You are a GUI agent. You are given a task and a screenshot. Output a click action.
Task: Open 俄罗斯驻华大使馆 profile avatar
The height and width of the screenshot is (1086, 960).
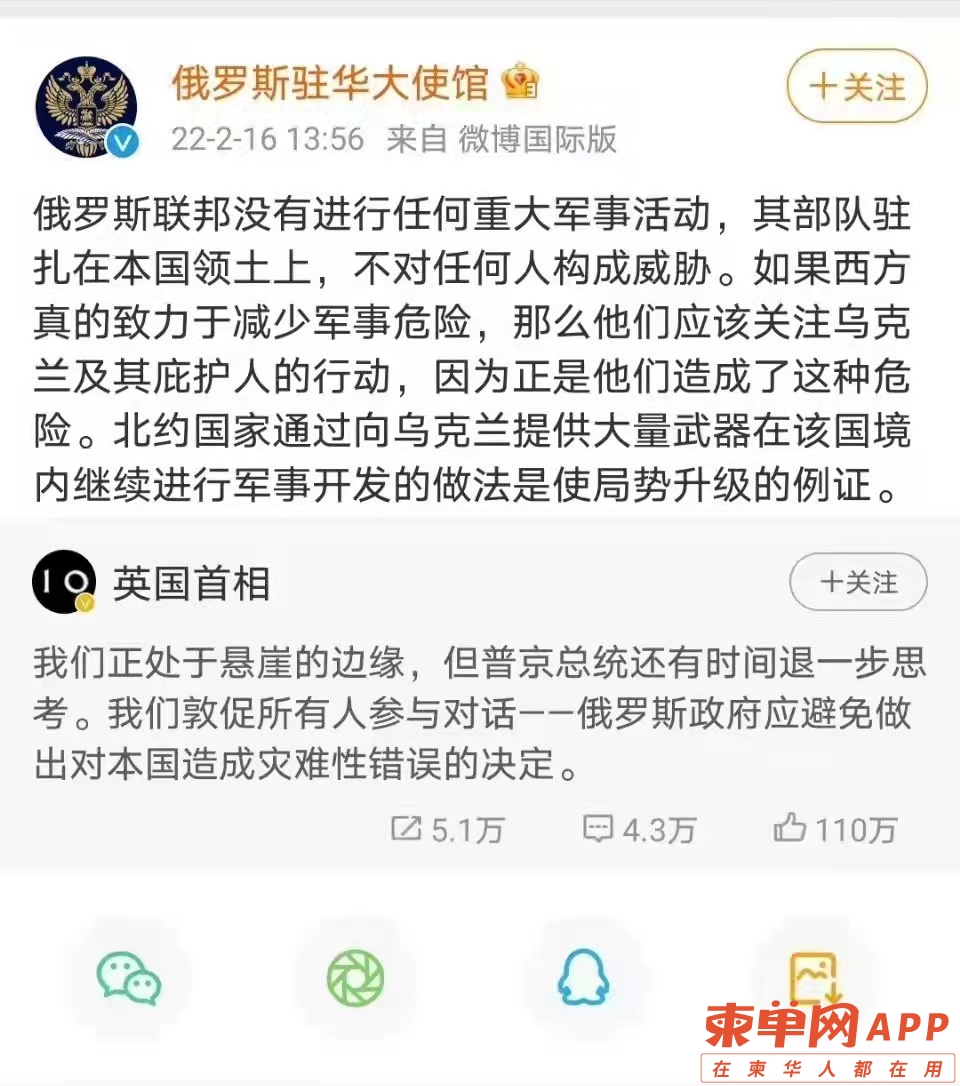pyautogui.click(x=87, y=108)
